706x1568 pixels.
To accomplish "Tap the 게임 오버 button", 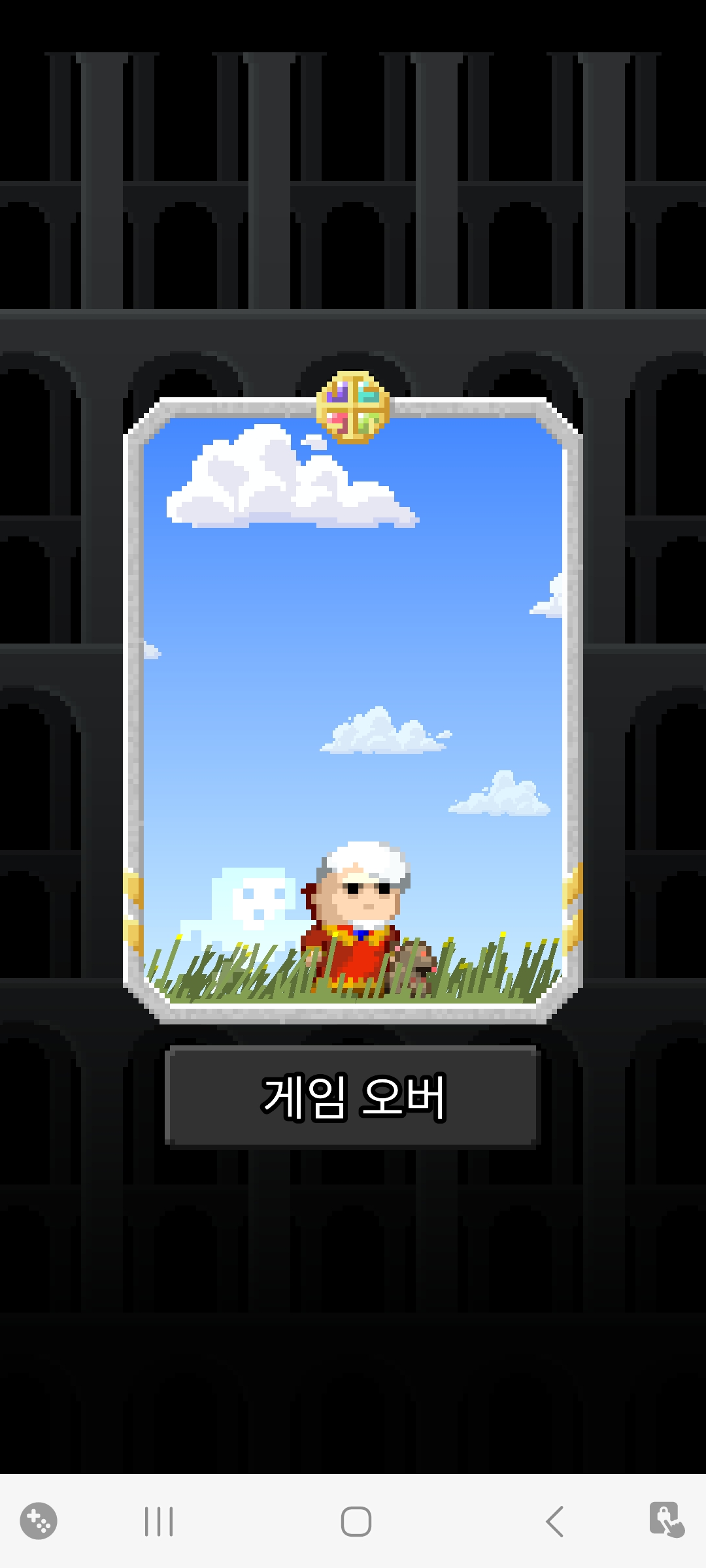I will coord(353,1097).
